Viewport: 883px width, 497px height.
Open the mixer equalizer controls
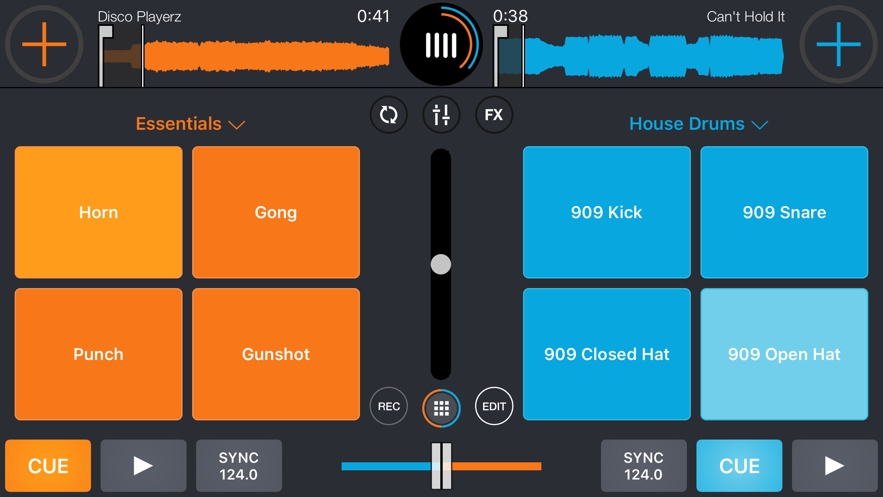pyautogui.click(x=441, y=115)
